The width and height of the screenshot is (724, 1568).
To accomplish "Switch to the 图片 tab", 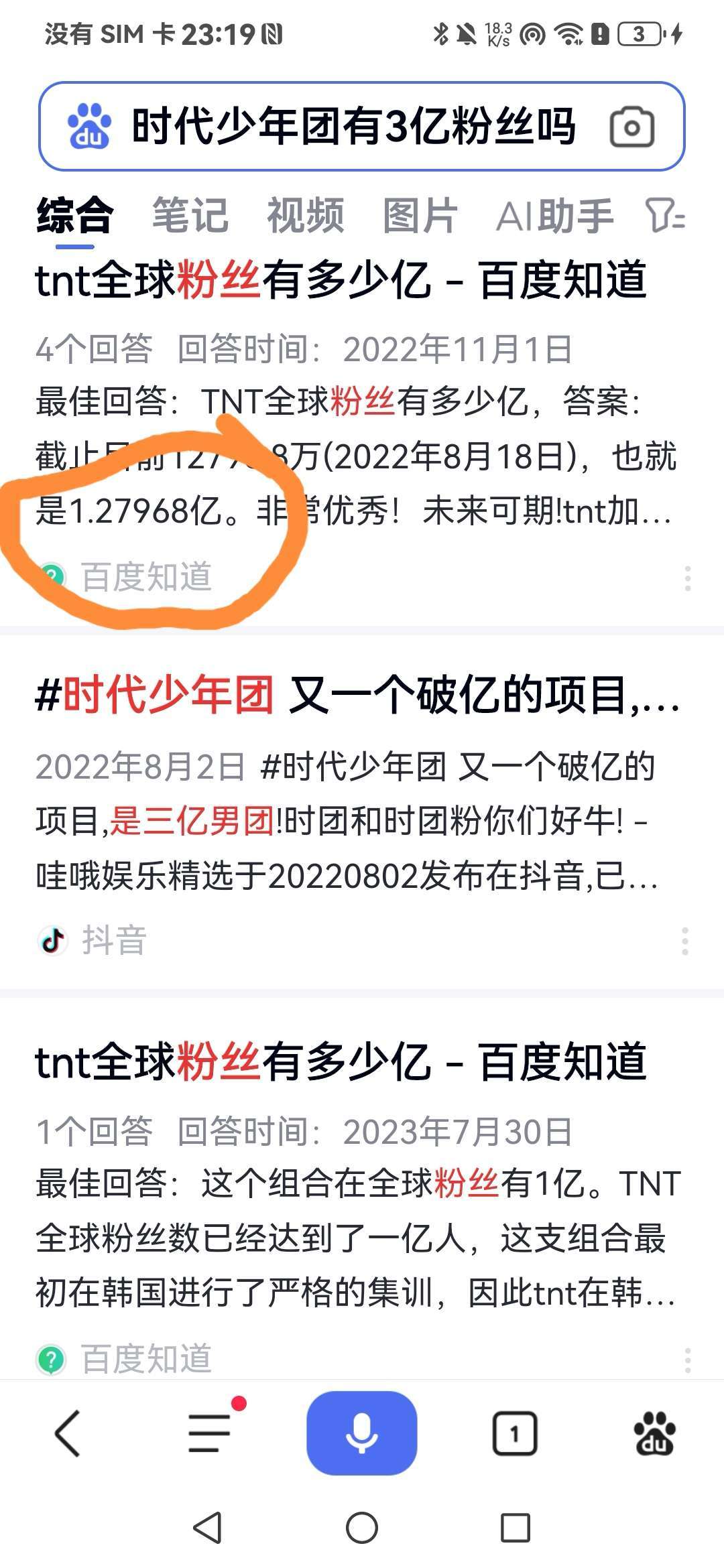I will [420, 216].
